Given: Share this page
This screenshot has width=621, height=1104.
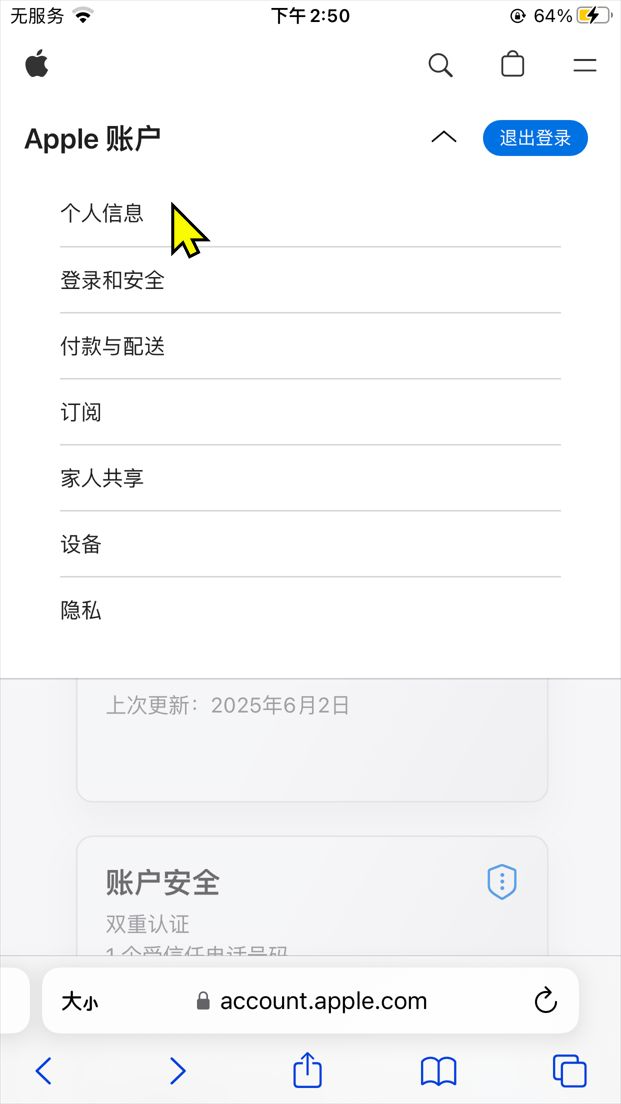Looking at the screenshot, I should (307, 1070).
